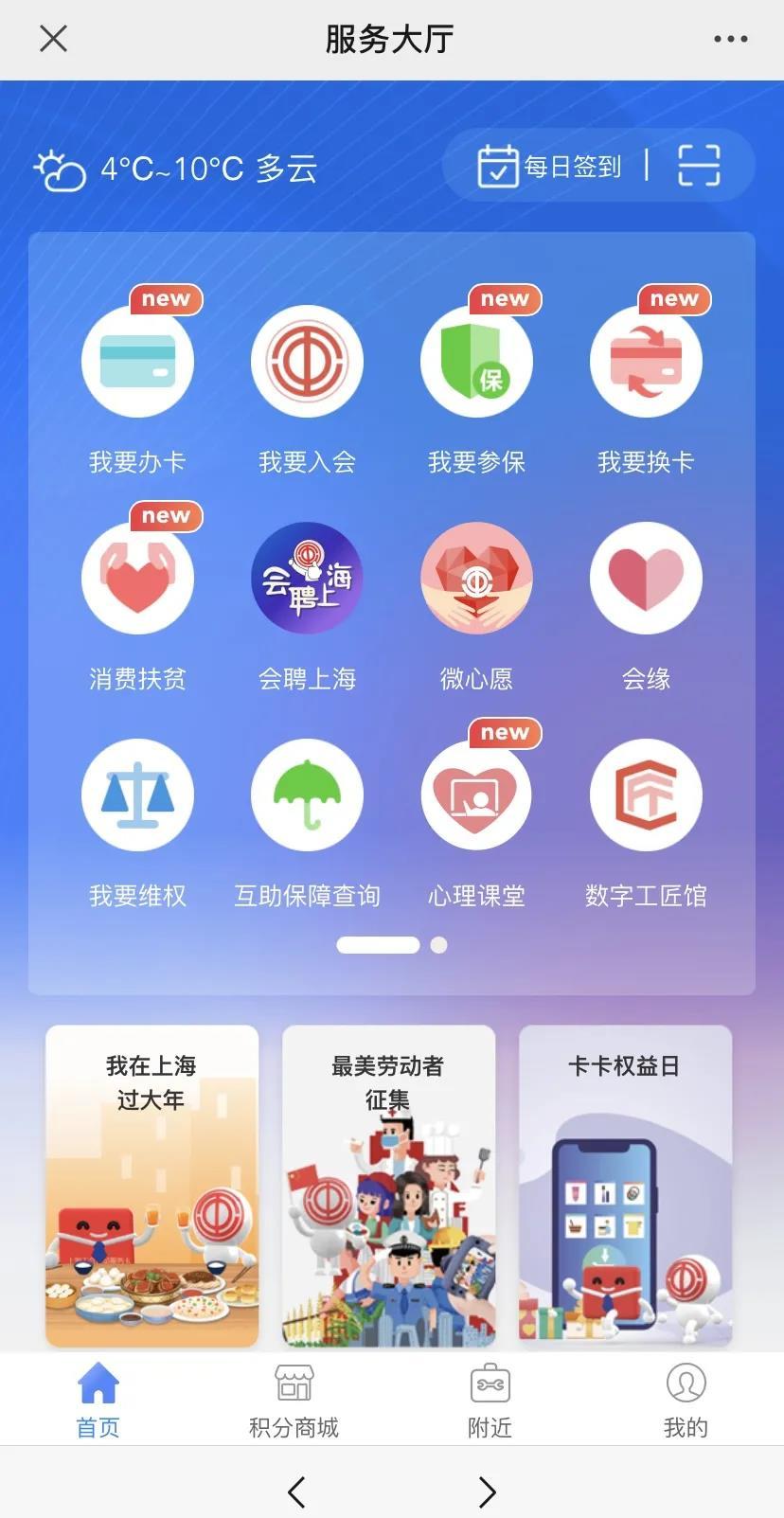Open 心理课堂 service
The width and height of the screenshot is (784, 1518).
pyautogui.click(x=476, y=795)
